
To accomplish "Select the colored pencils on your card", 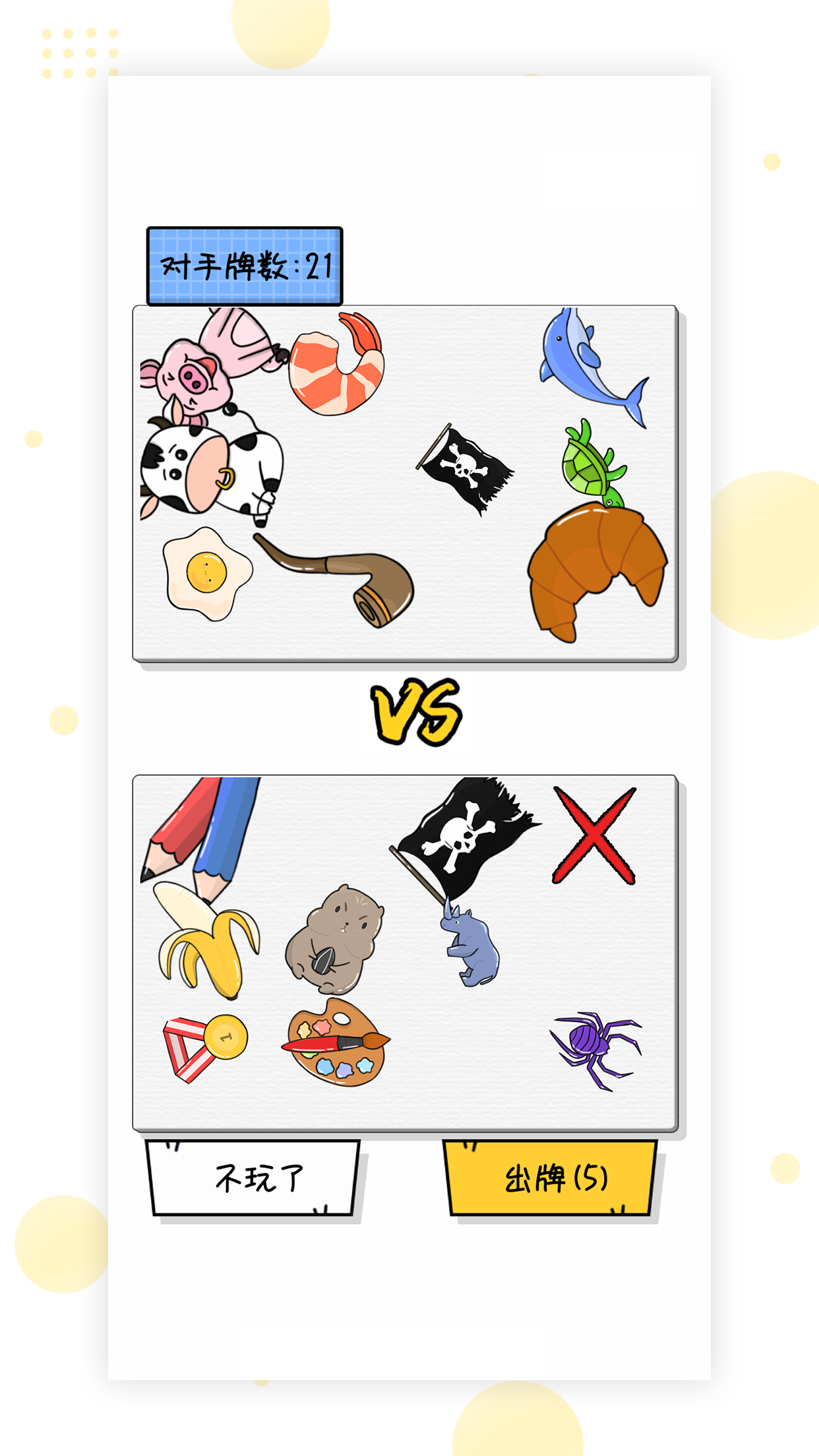I will 201,831.
